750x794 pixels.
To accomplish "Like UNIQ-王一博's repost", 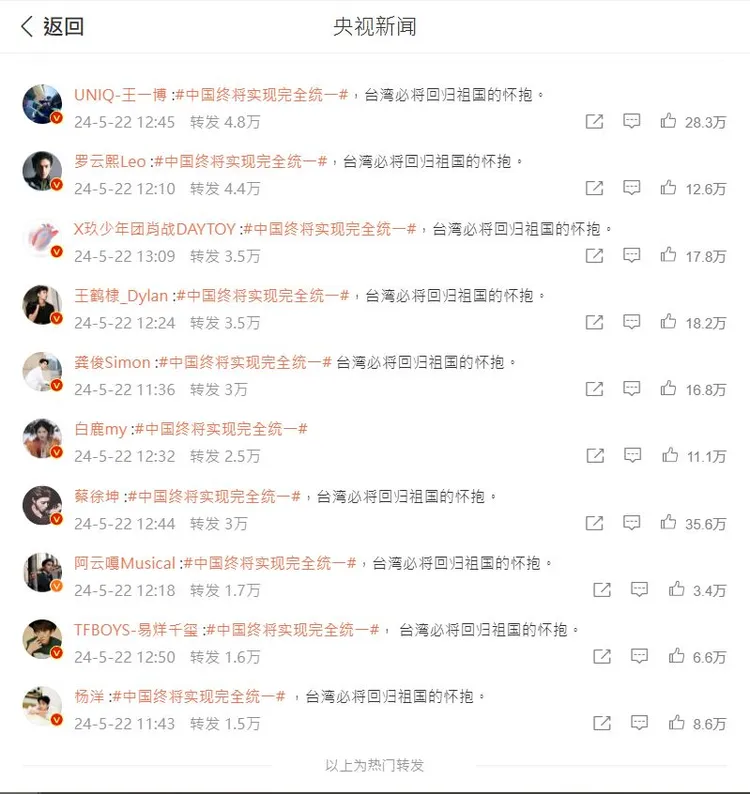I will click(668, 122).
